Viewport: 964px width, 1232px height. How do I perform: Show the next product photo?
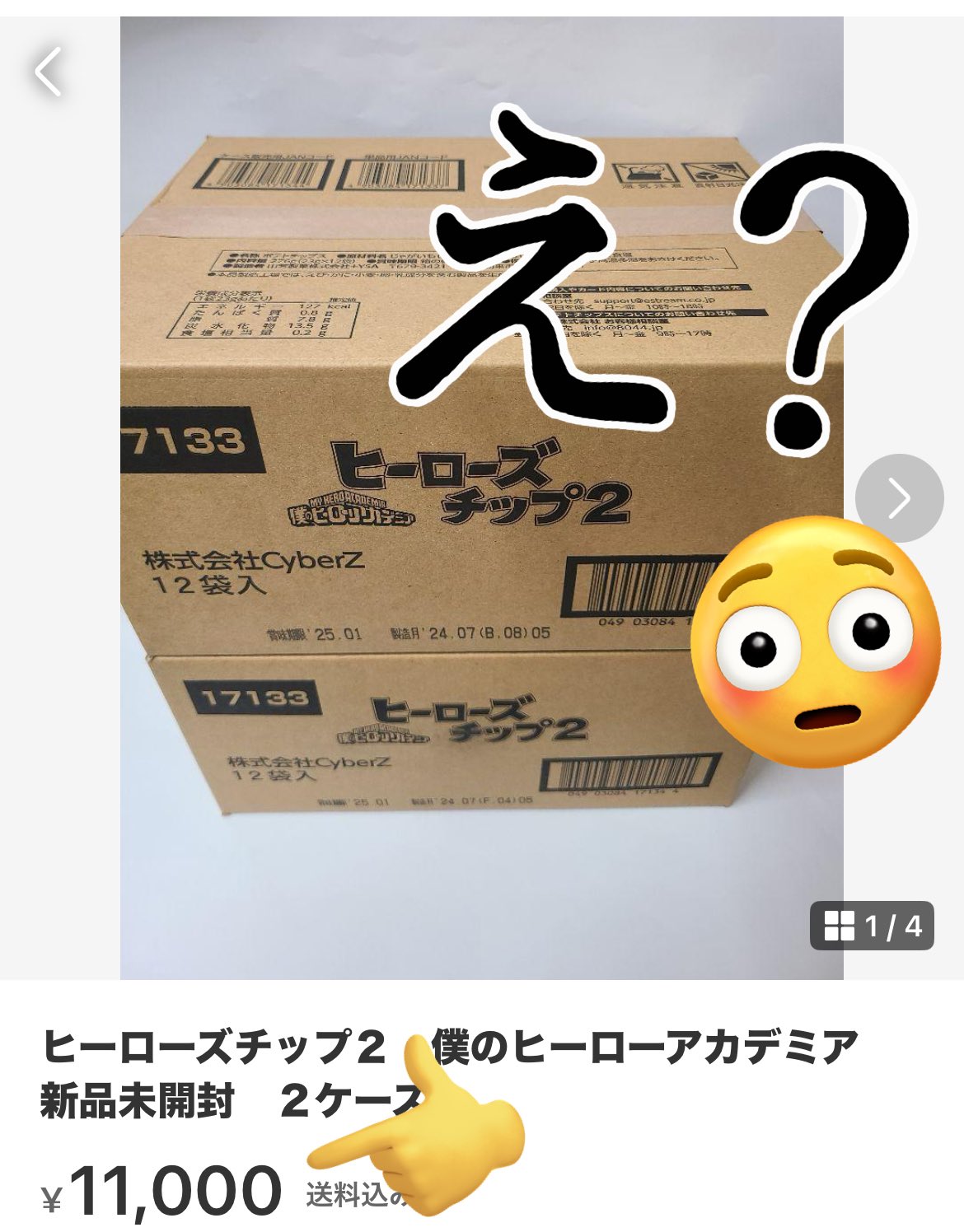899,497
